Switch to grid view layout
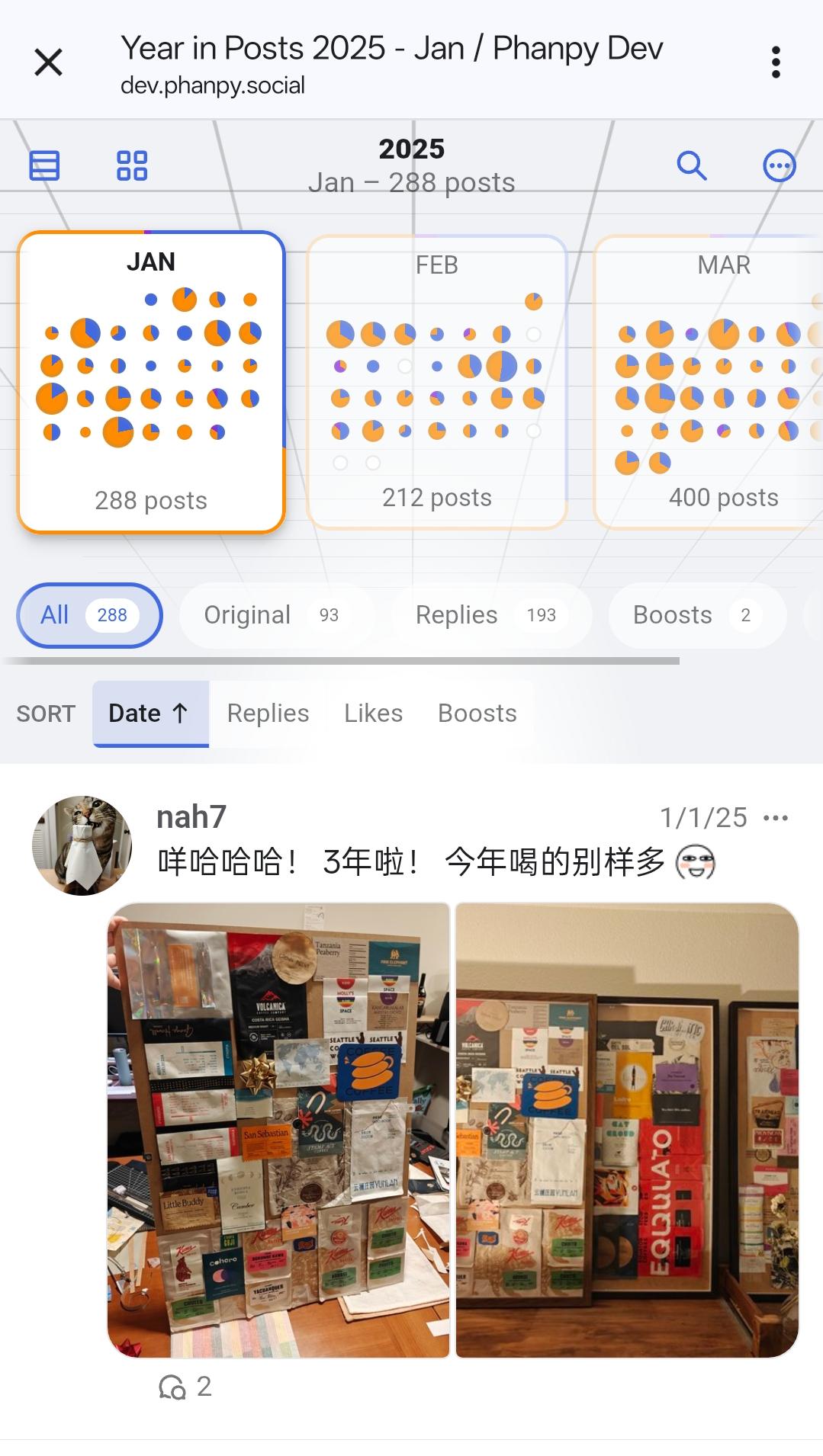 point(132,165)
